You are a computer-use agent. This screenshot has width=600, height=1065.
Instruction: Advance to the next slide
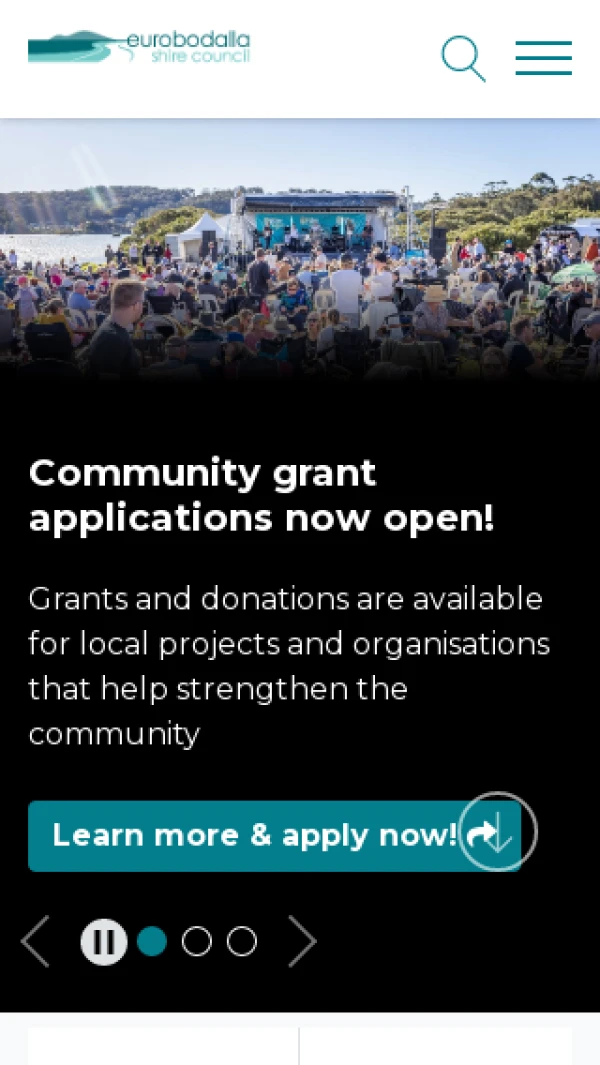[302, 941]
